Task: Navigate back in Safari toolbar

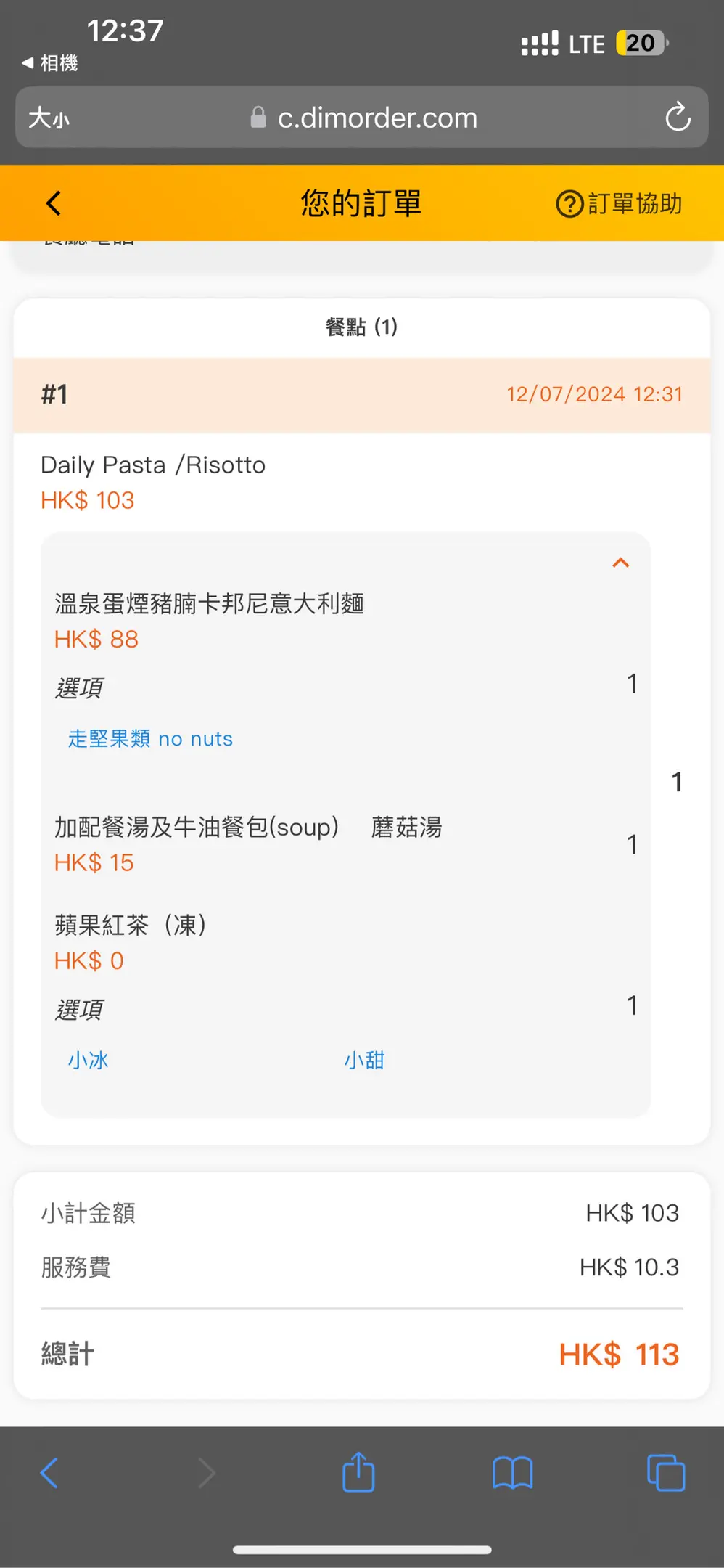Action: (x=49, y=1473)
